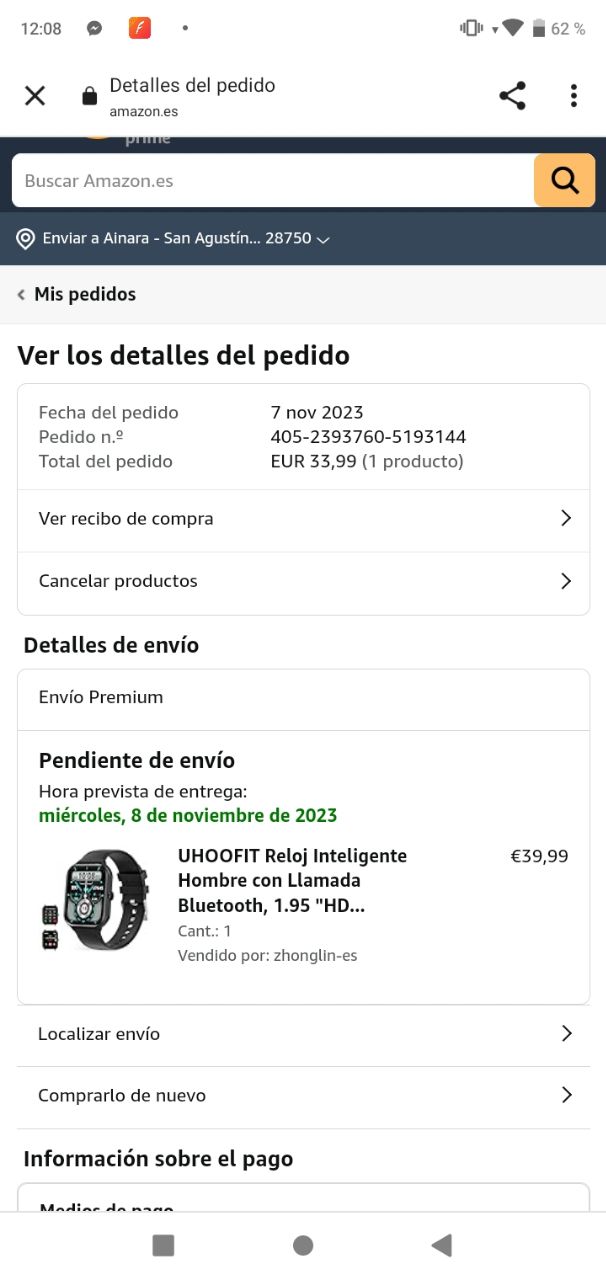Open the browser overflow menu

pyautogui.click(x=573, y=96)
